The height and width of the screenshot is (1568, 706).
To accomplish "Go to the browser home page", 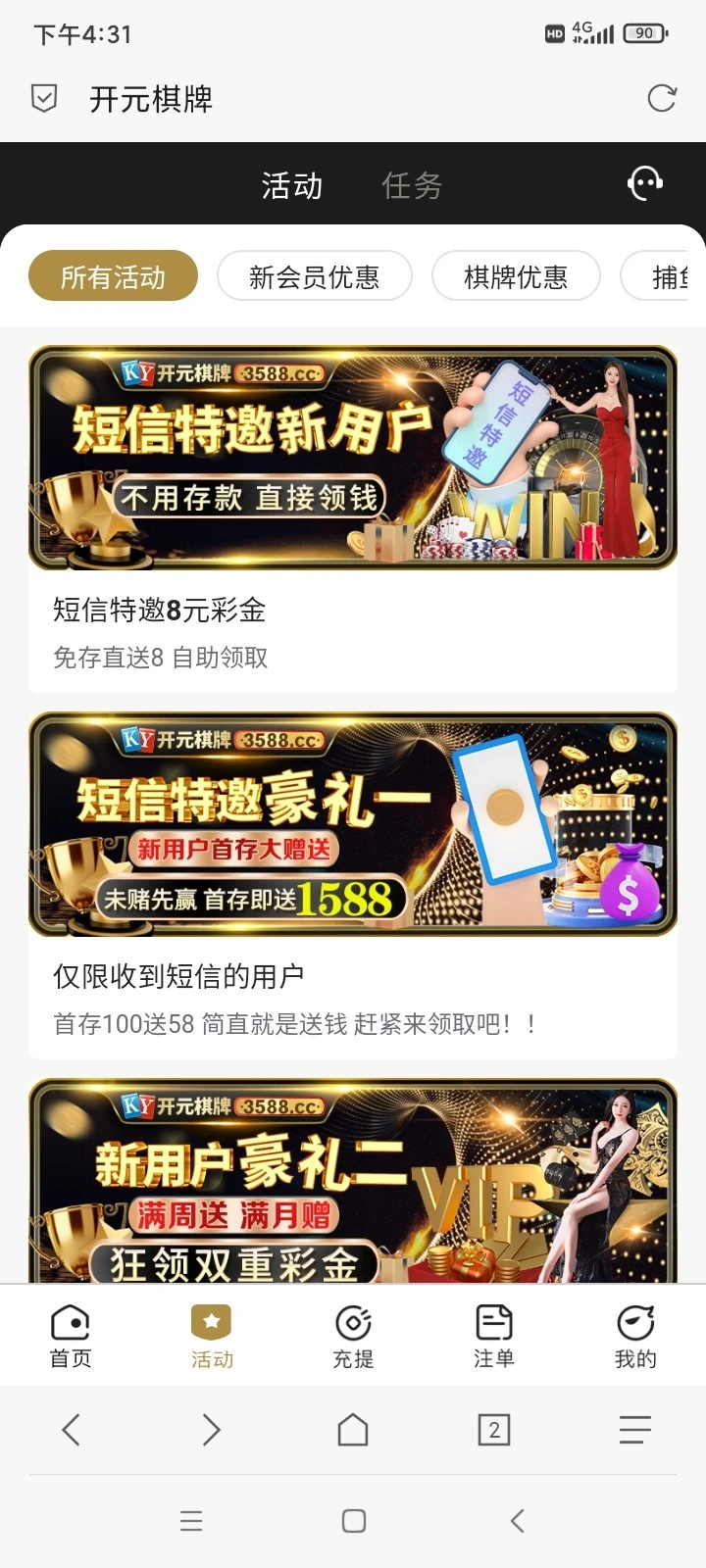I will (353, 1430).
